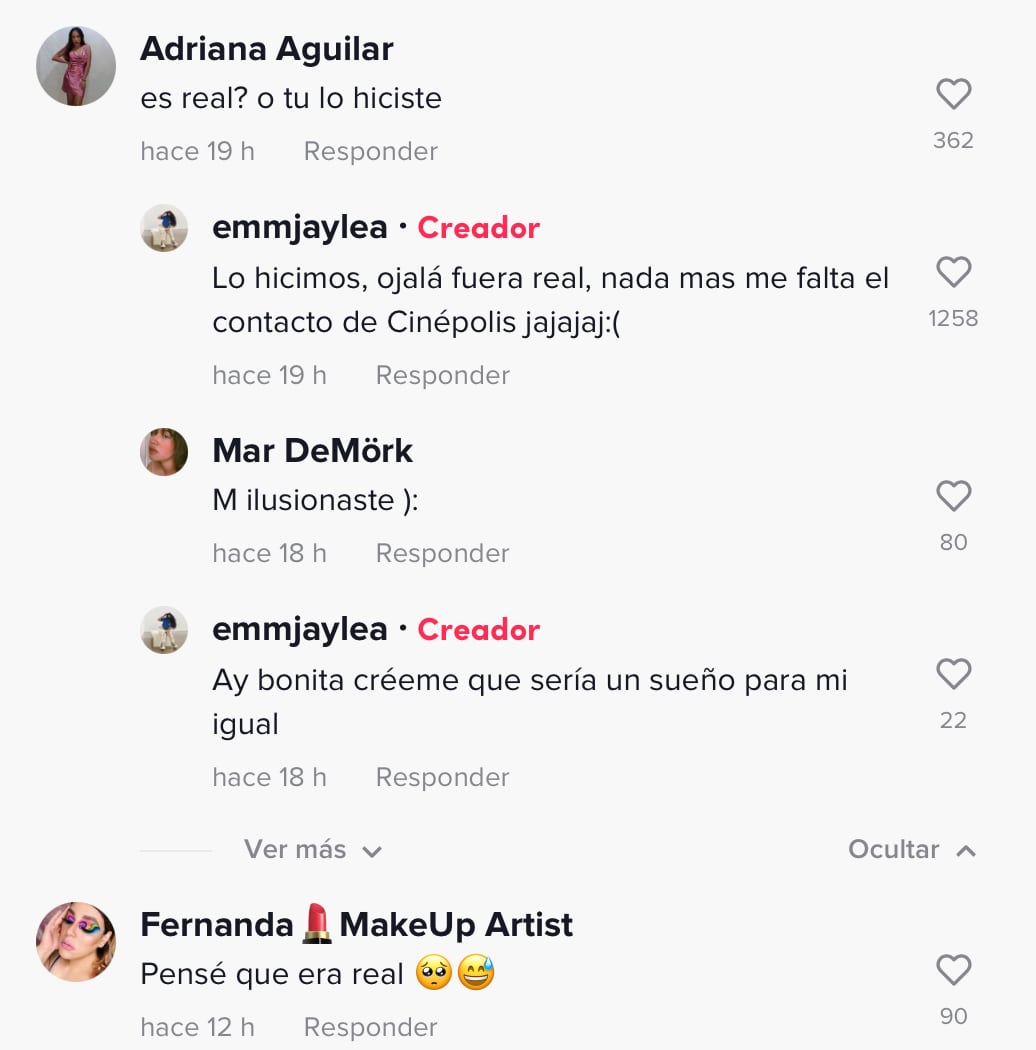
Task: Open Adriana Aguilar's profile via username
Action: [x=266, y=49]
